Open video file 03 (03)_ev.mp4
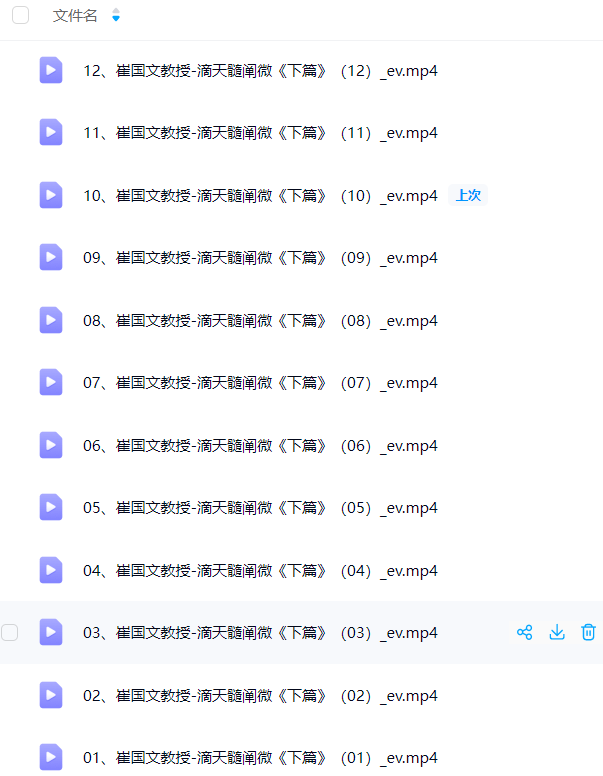Viewport: 603px width, 776px height. (260, 633)
